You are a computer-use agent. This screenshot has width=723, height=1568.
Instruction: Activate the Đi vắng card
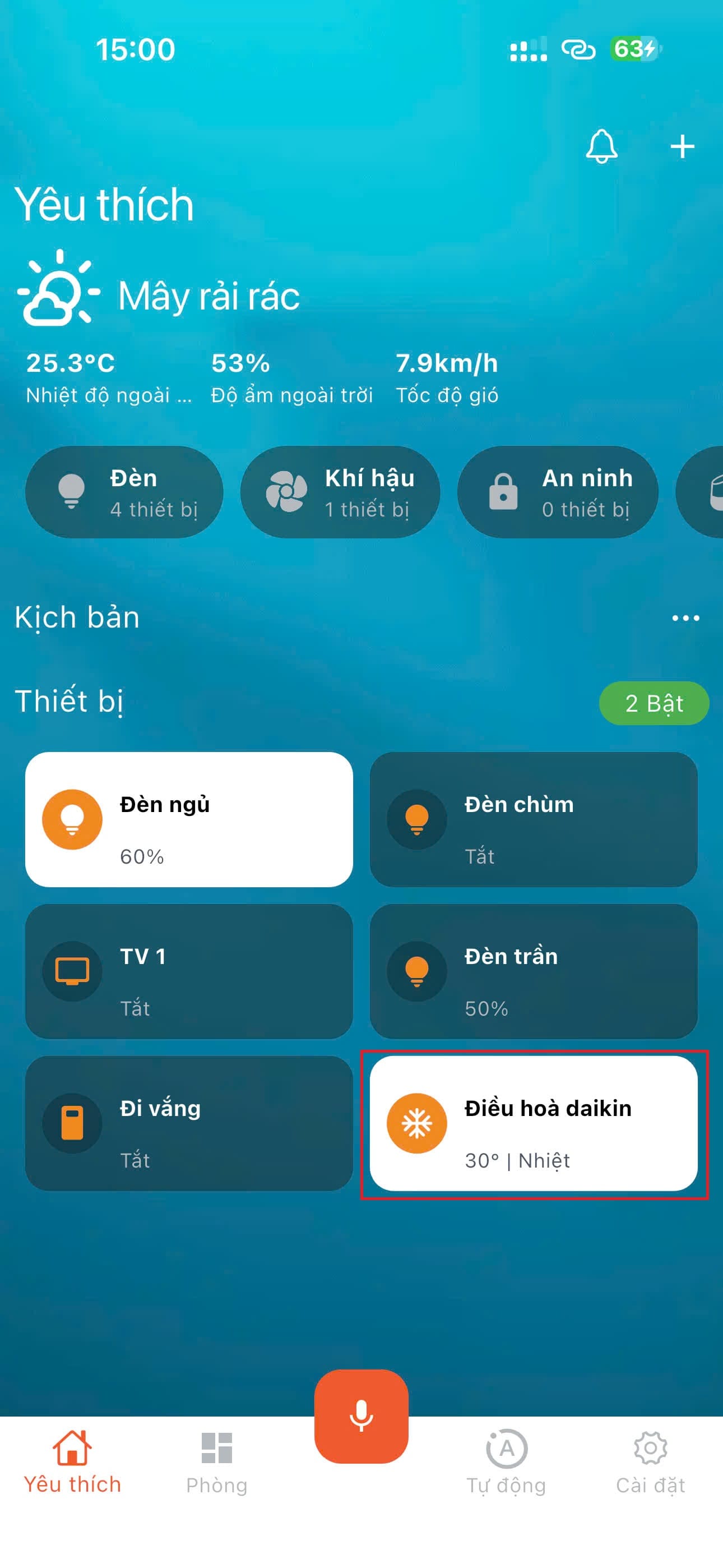tap(189, 1123)
